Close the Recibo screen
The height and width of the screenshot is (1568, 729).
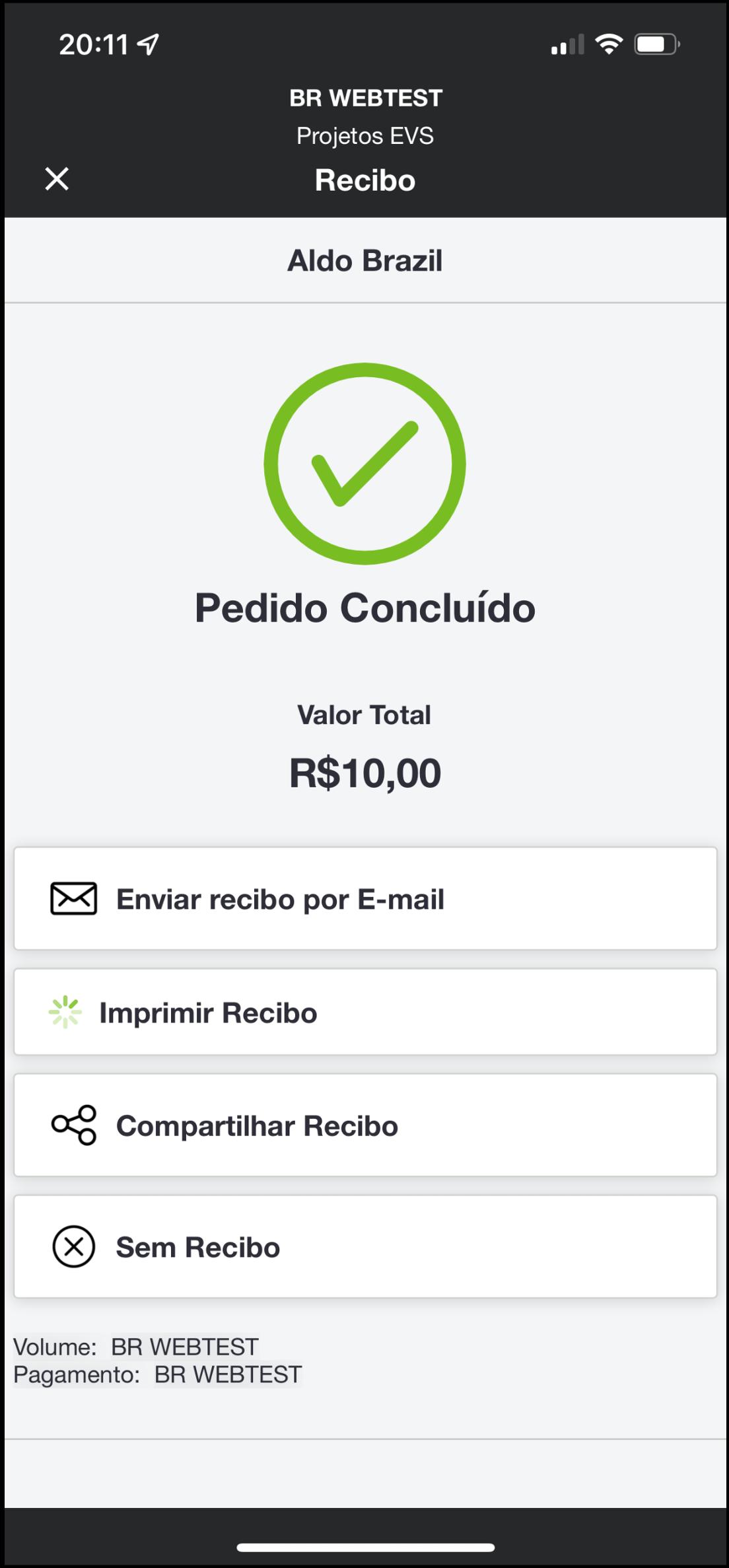(x=57, y=179)
